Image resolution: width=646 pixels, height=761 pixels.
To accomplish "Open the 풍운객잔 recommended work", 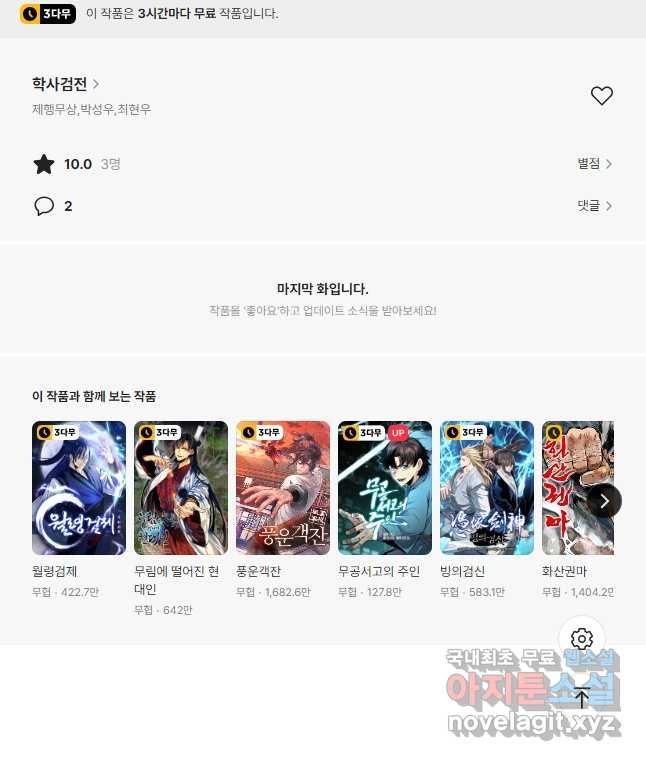I will 283,488.
